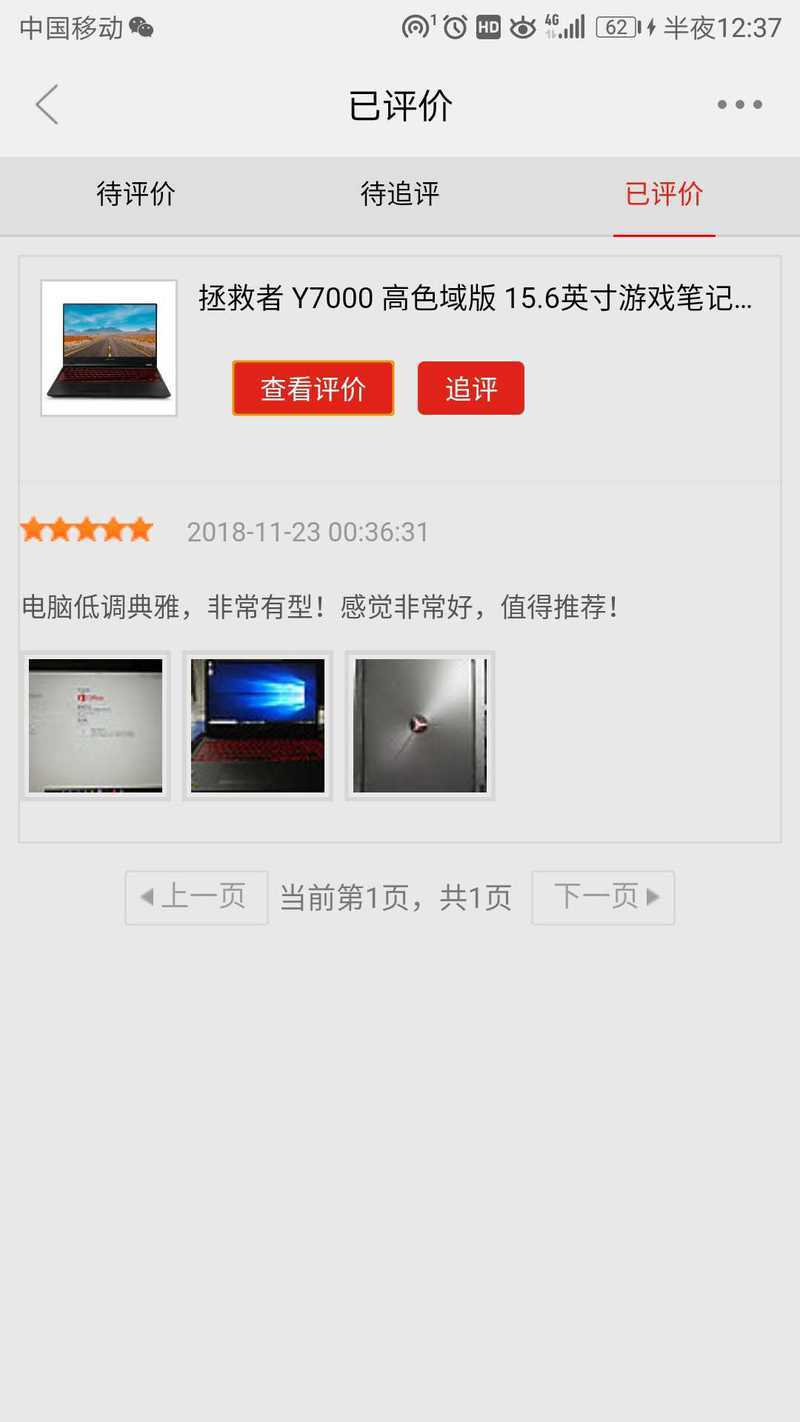800x1422 pixels.
Task: Go back using the top-left arrow
Action: [x=47, y=105]
